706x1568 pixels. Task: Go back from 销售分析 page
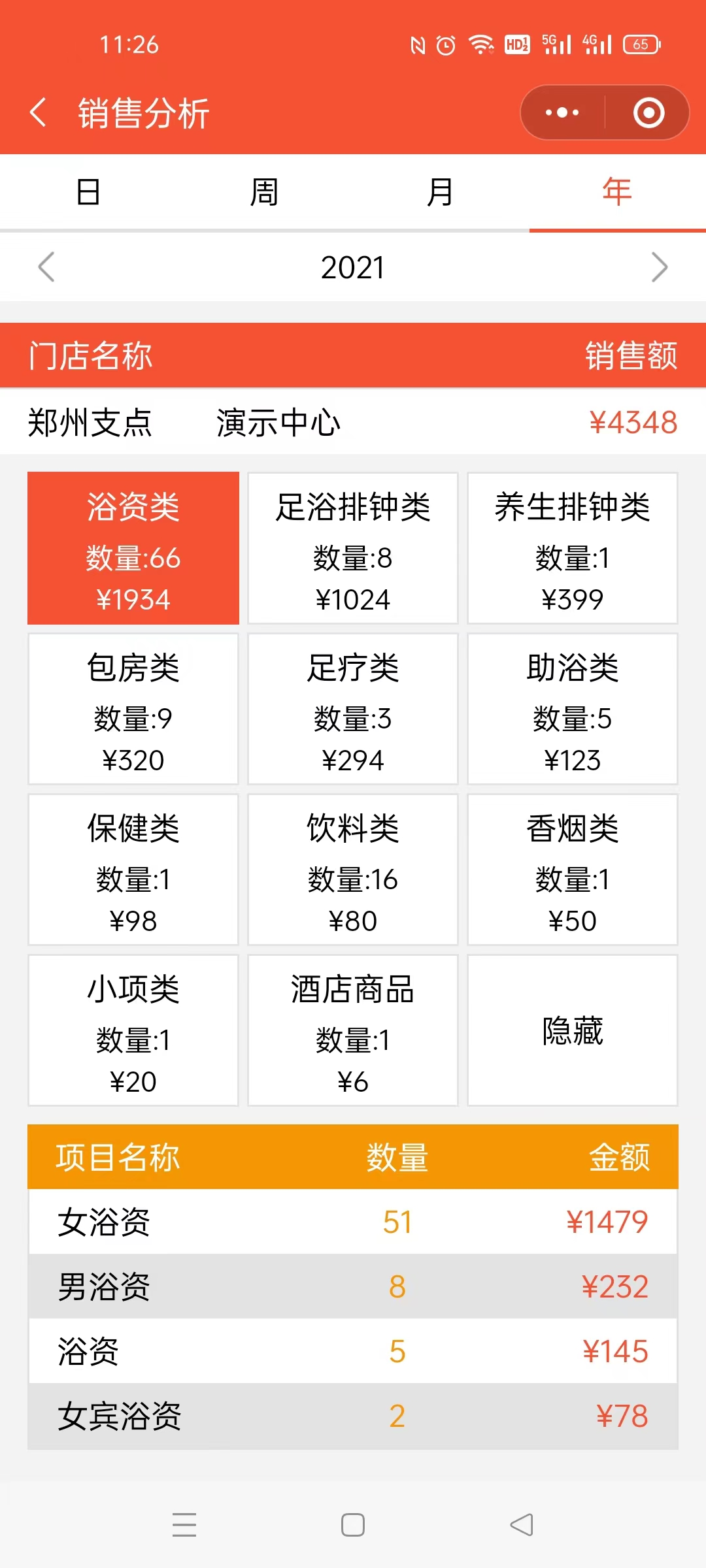click(39, 112)
